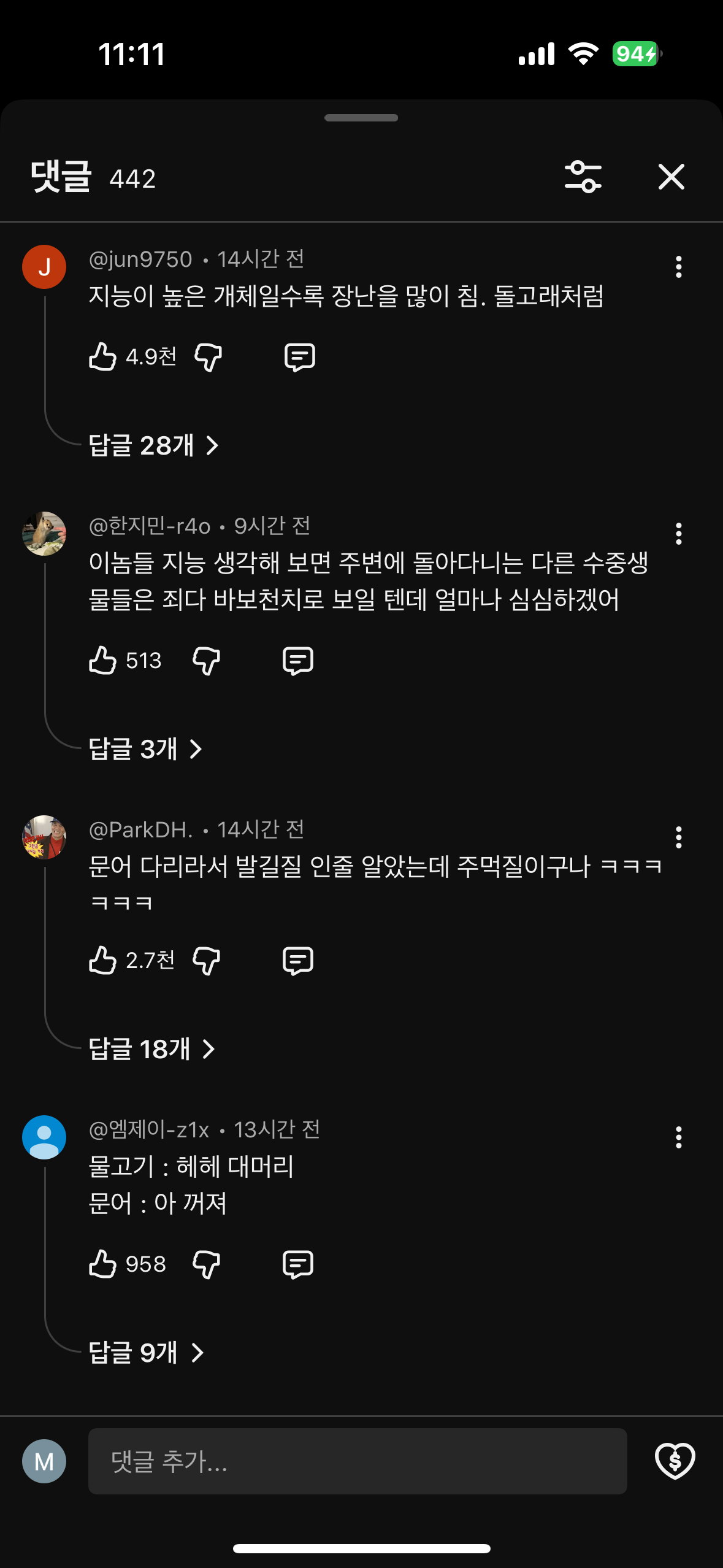This screenshot has width=723, height=1568.
Task: Expand 답글 18개 under @ParkDH.'s comment
Action: 151,1049
